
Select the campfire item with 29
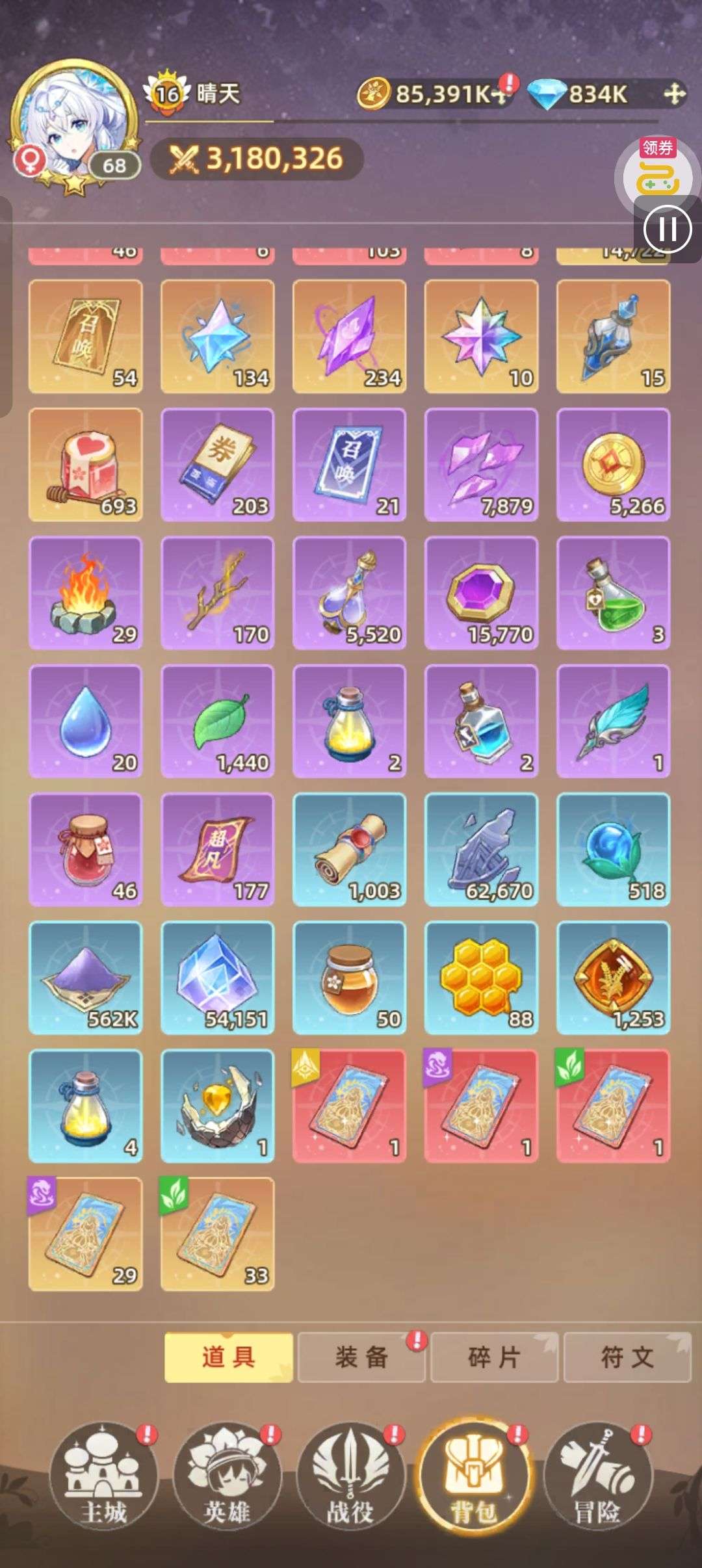[x=85, y=593]
